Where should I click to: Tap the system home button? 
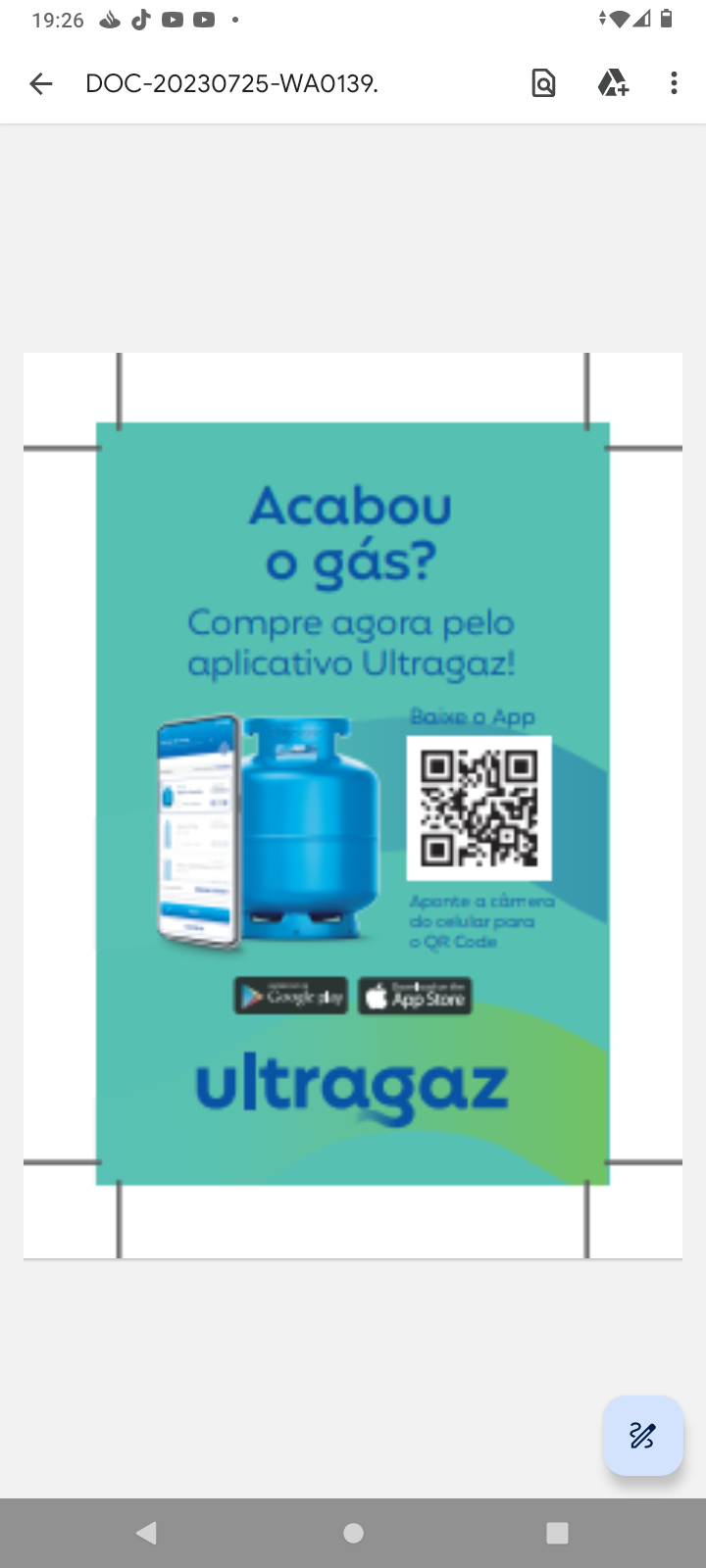tap(354, 1533)
